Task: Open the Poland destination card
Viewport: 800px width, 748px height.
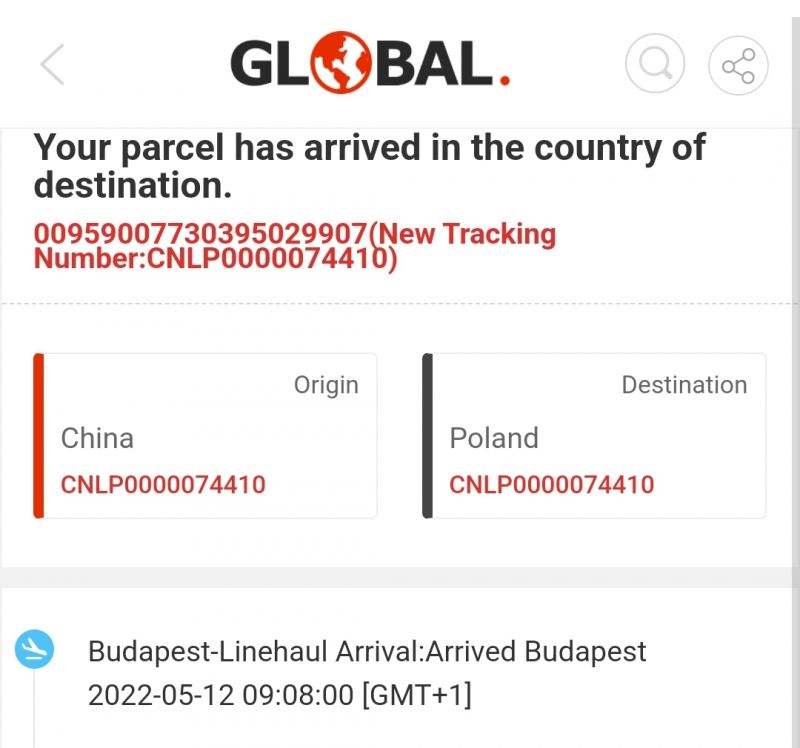Action: 595,436
